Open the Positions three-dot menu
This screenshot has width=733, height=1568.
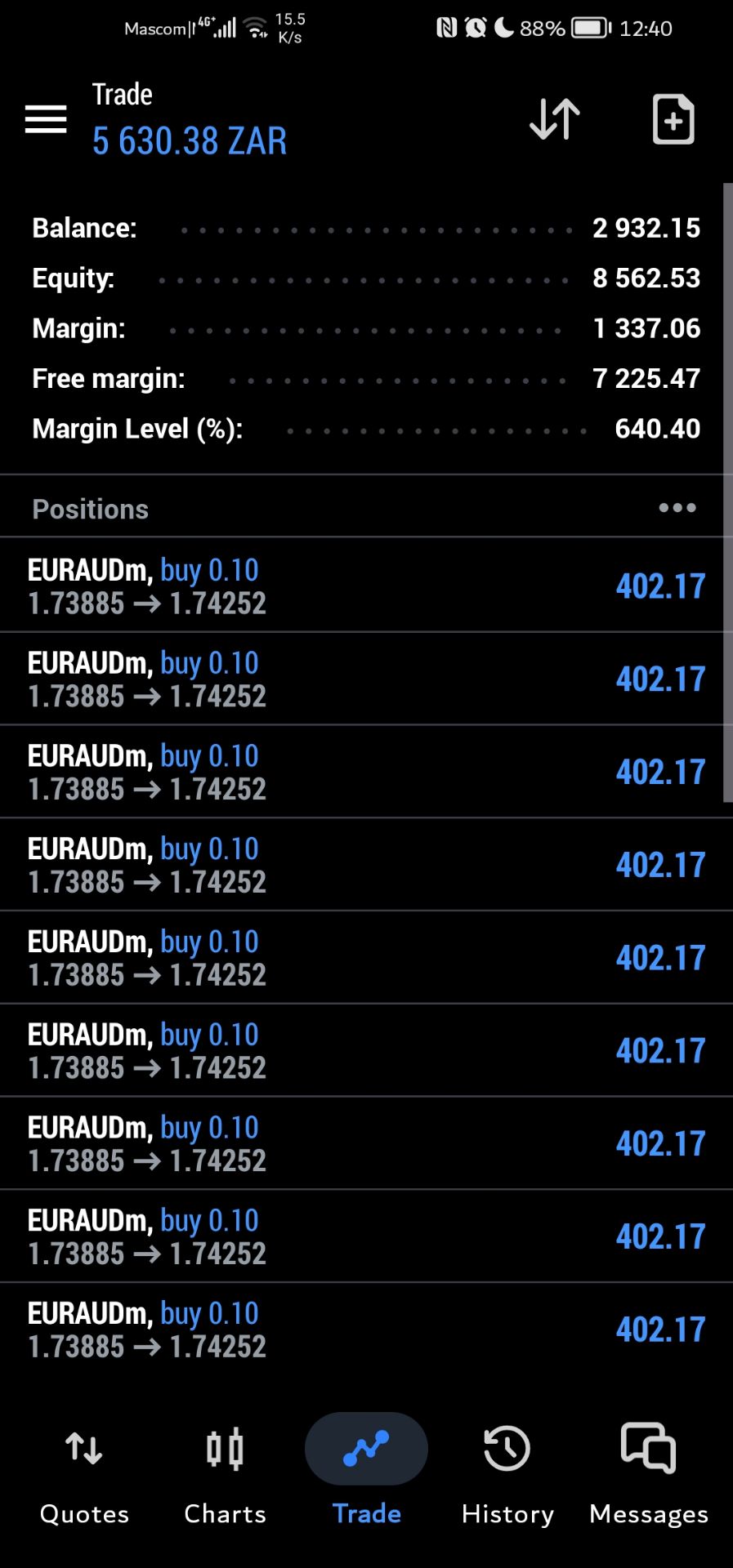point(677,508)
